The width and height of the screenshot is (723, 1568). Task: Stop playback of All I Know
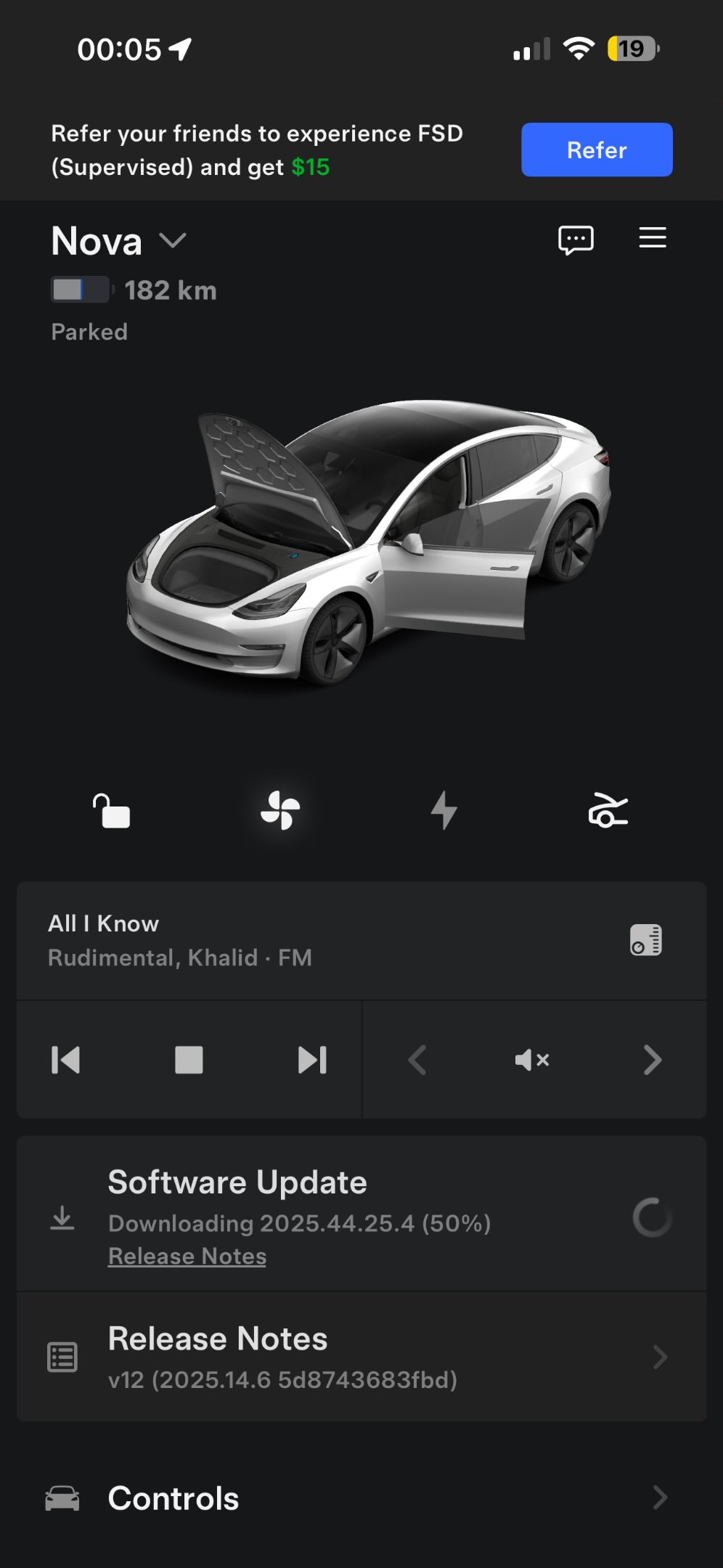(189, 1060)
